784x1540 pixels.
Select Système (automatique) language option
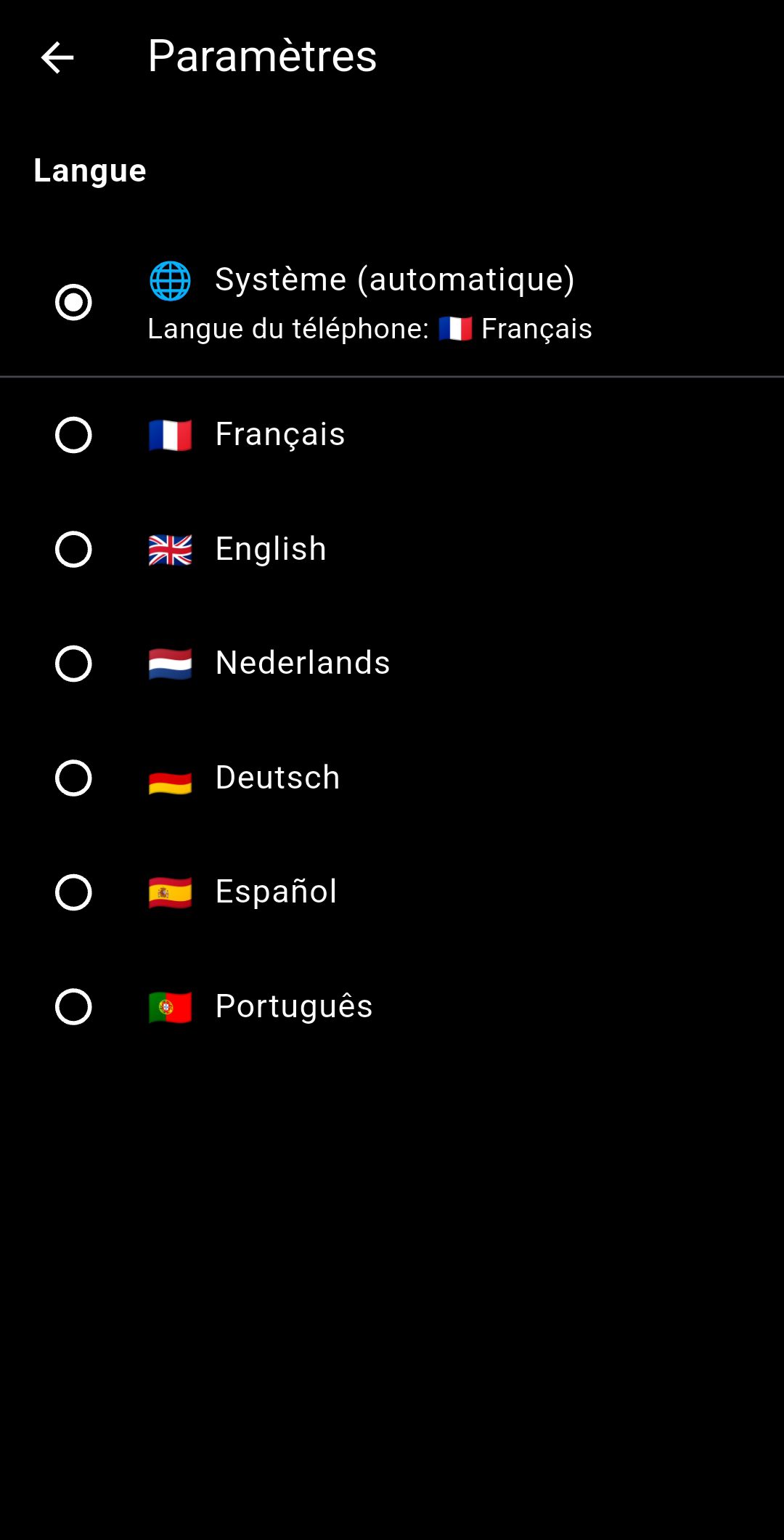click(x=73, y=302)
